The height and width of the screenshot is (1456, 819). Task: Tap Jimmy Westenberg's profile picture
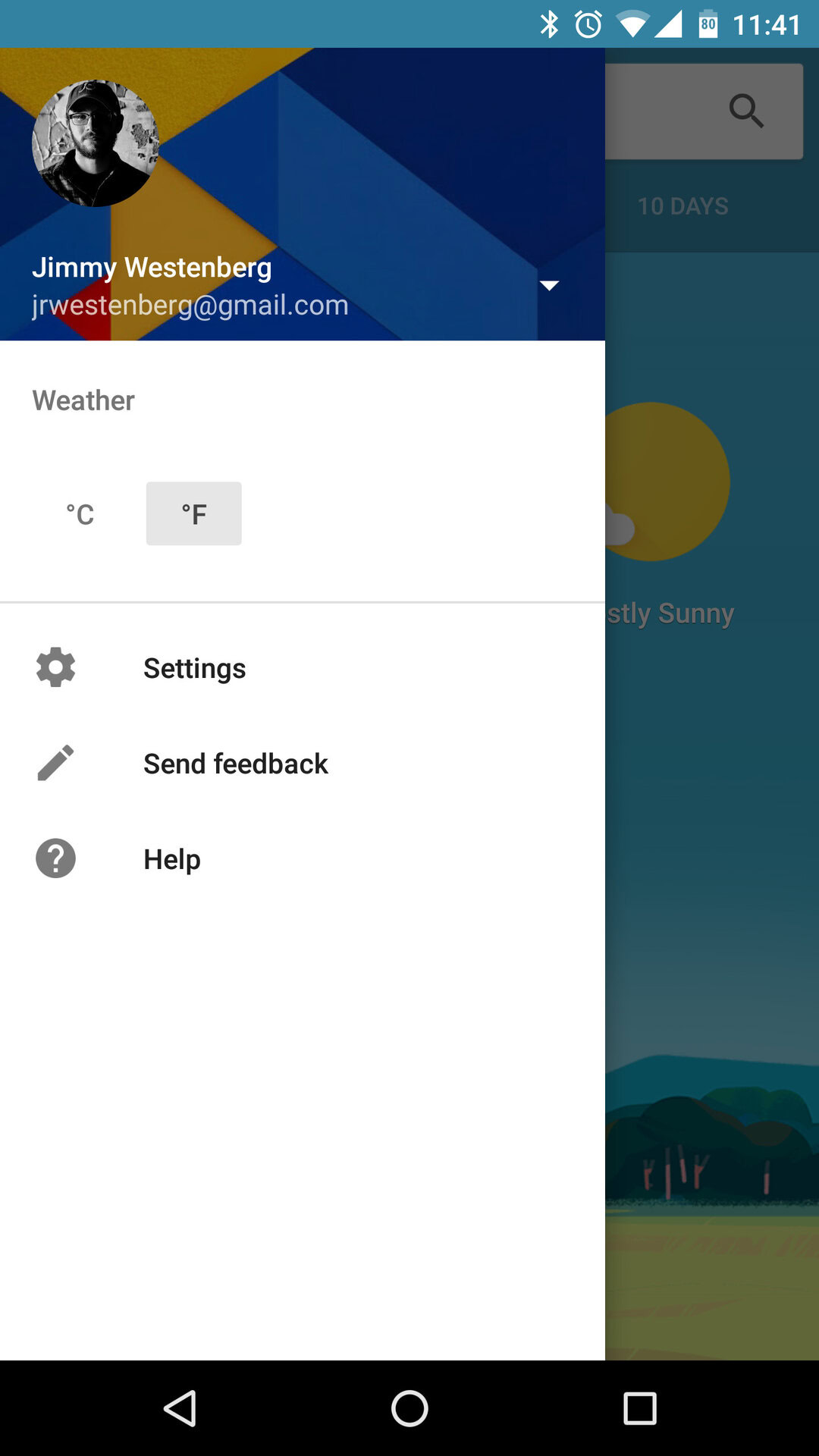[96, 143]
